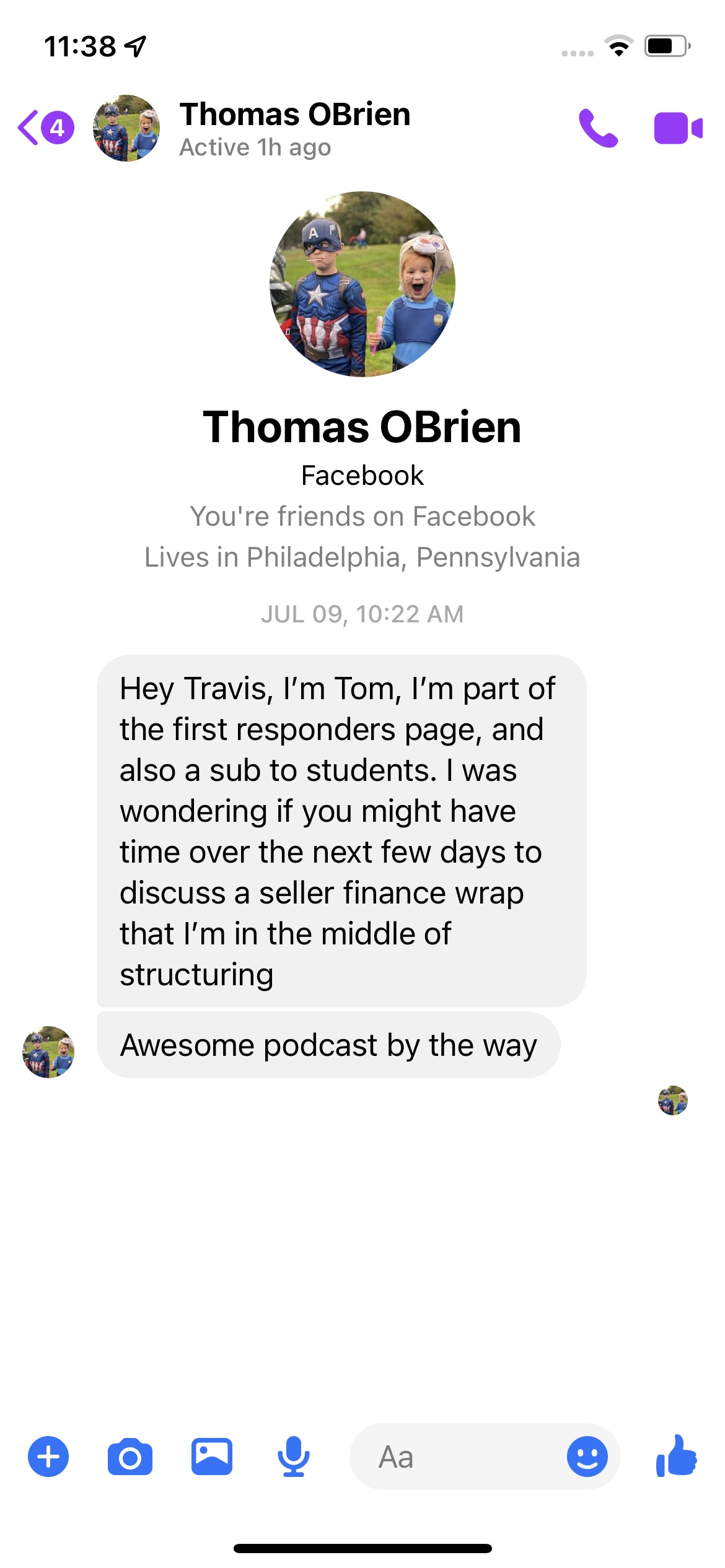Open the camera to take a photo
The width and height of the screenshot is (725, 1568).
coord(130,1457)
